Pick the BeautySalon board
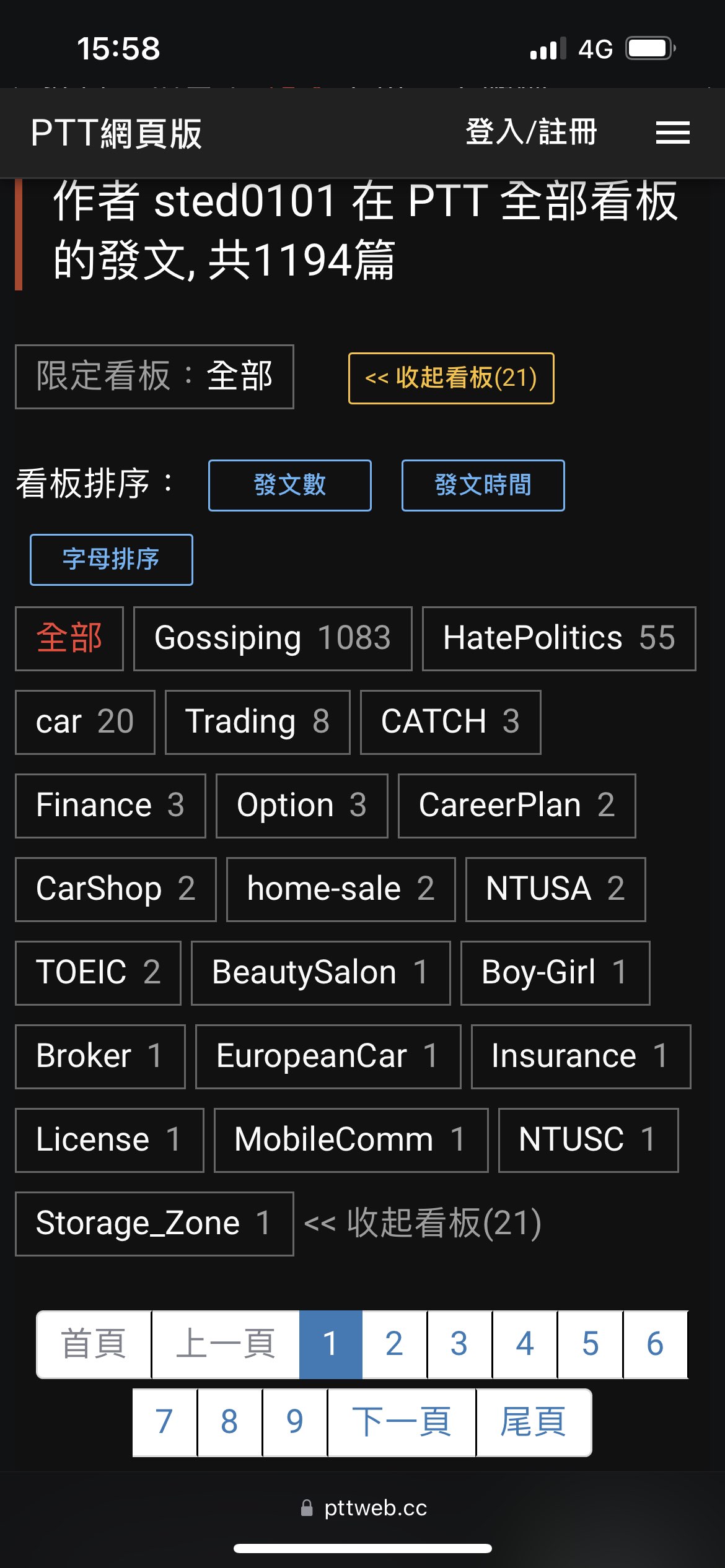 pyautogui.click(x=321, y=973)
